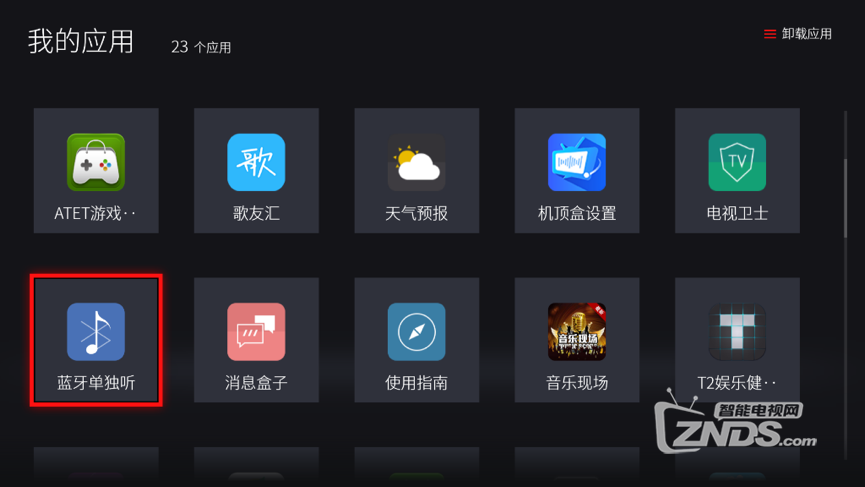Viewport: 865px width, 487px height.
Task: Open 机顶盒设置 set-top box settings
Action: tap(577, 171)
